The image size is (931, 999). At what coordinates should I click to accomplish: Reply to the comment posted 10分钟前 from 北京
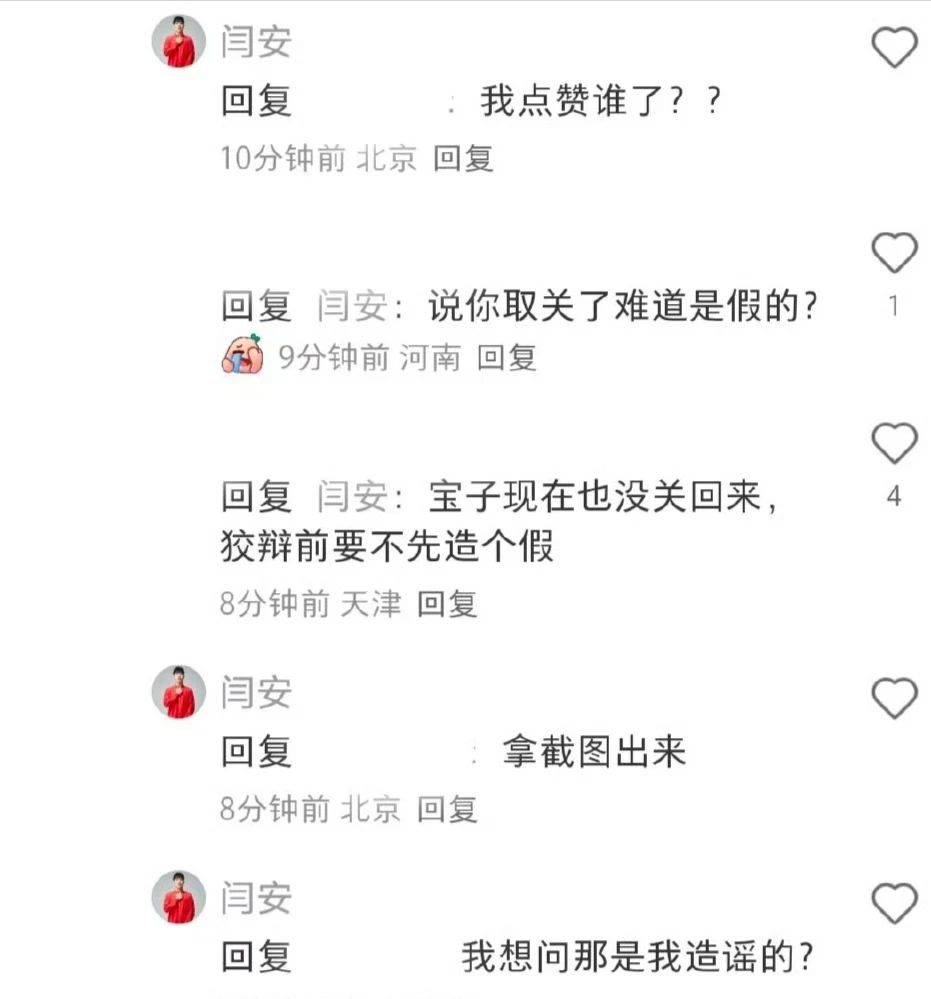(x=463, y=159)
